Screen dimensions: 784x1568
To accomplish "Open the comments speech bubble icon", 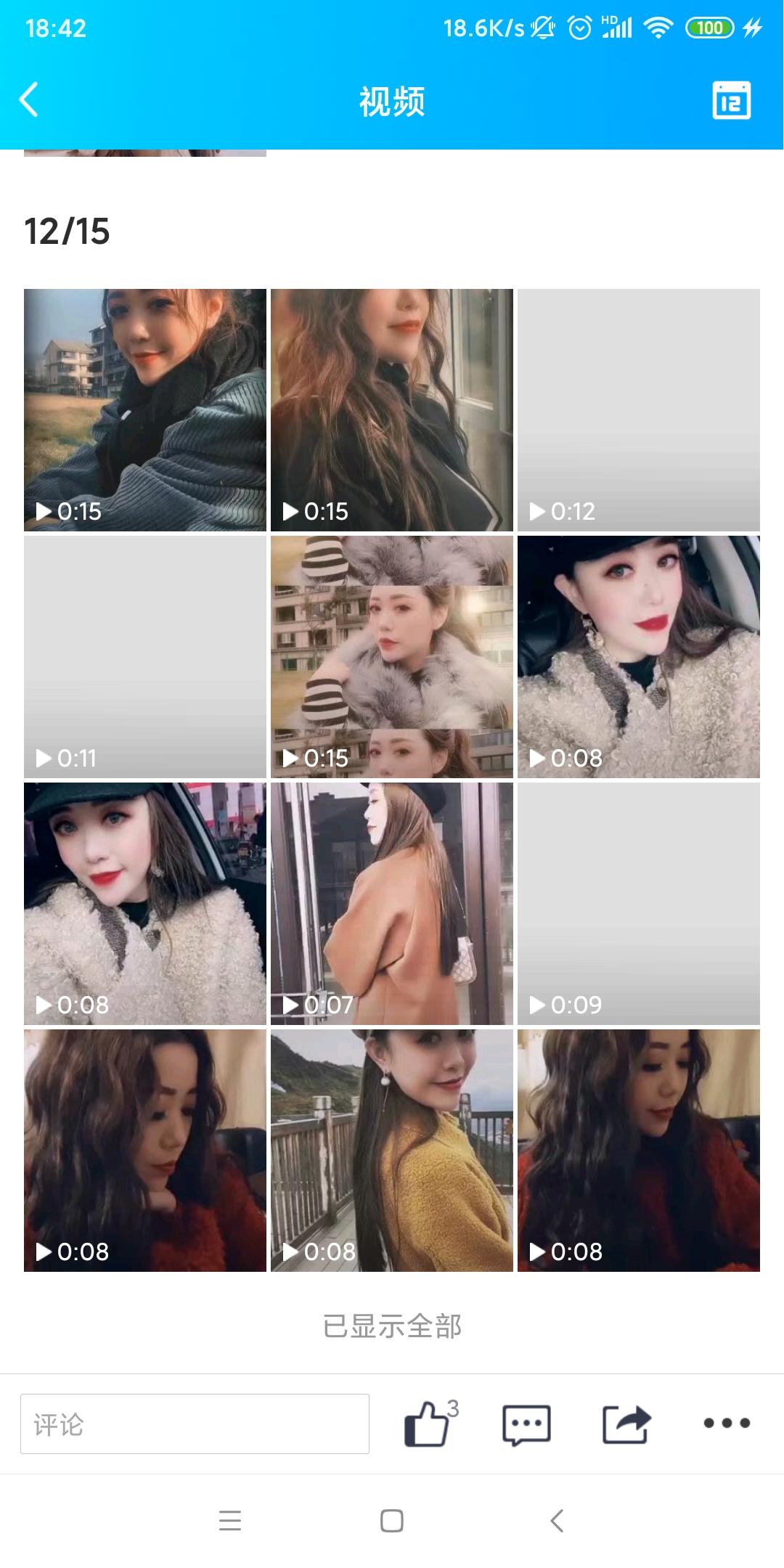I will click(526, 1424).
